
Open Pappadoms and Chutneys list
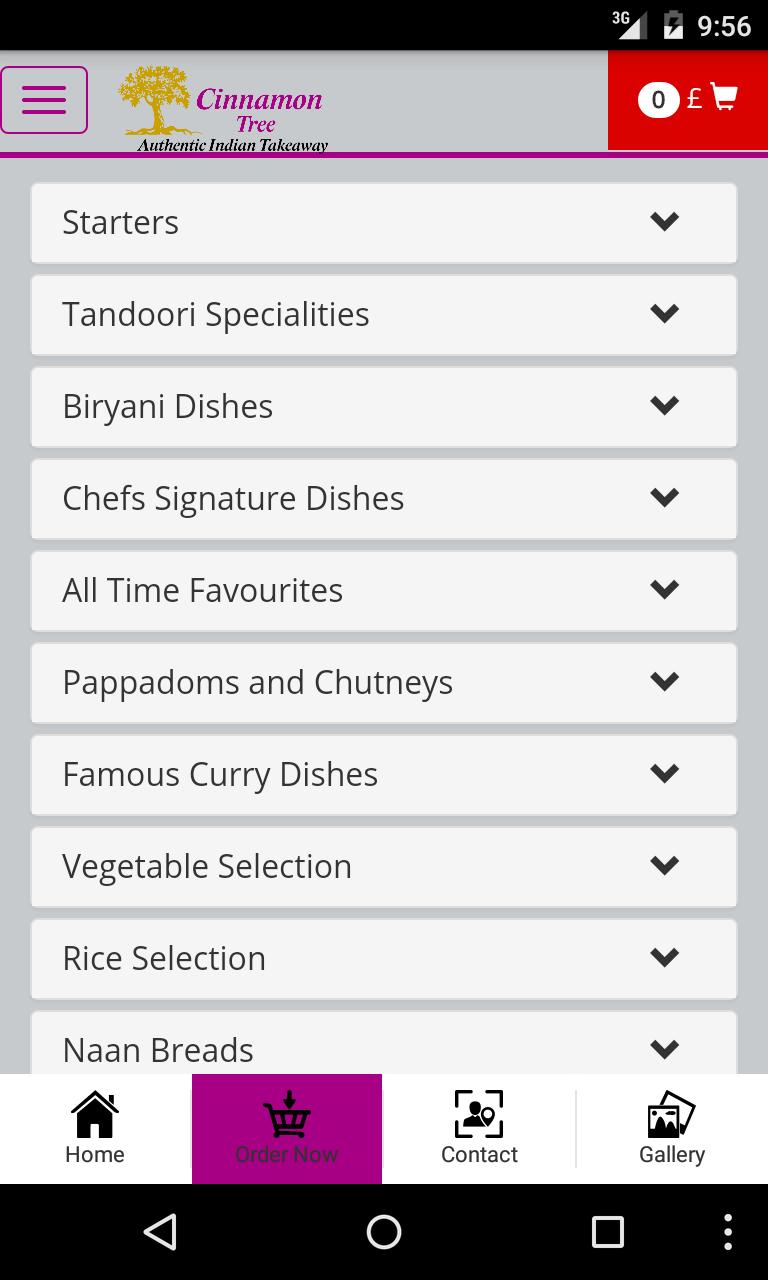(x=384, y=682)
